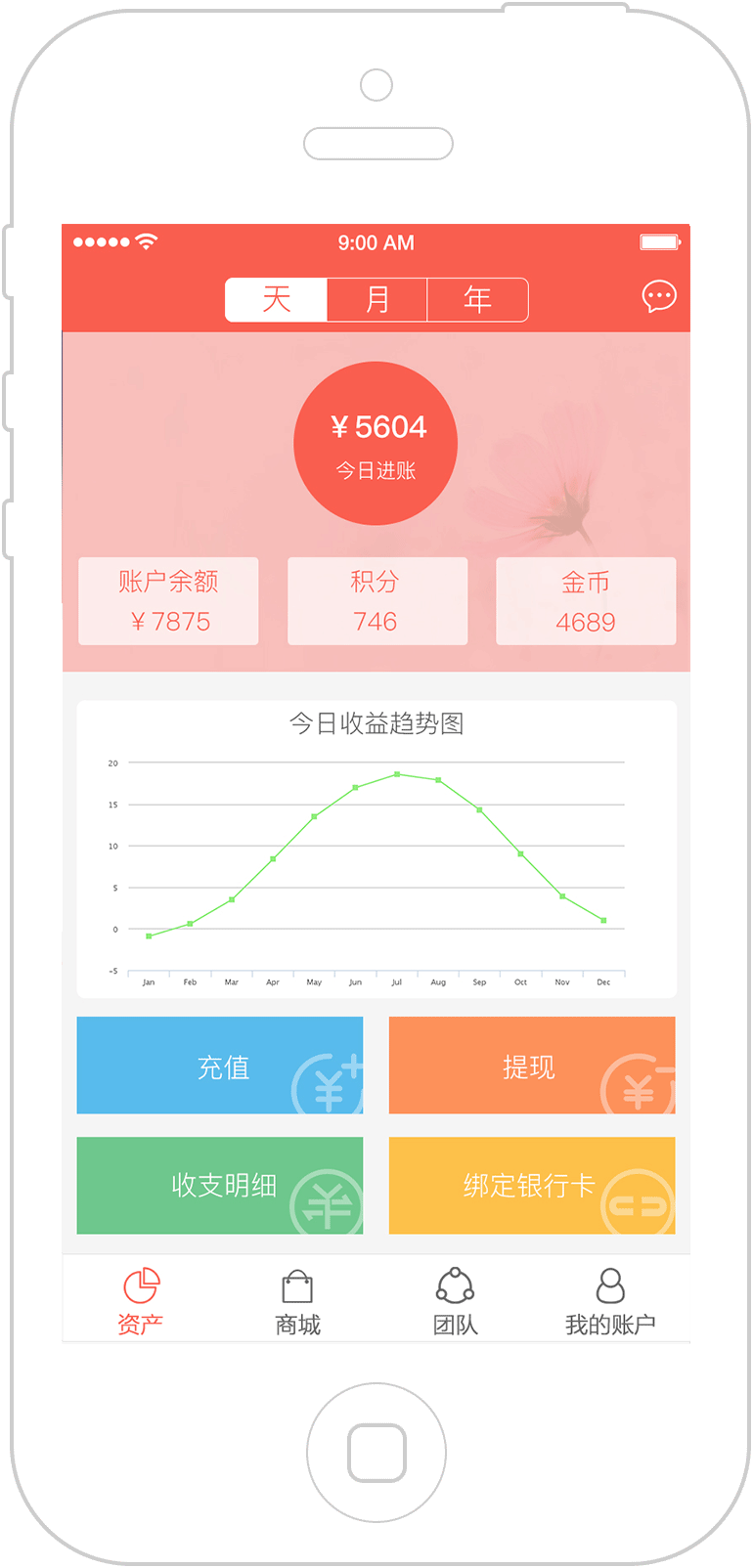
Task: Switch to the 我的账户 tab
Action: pos(610,1300)
